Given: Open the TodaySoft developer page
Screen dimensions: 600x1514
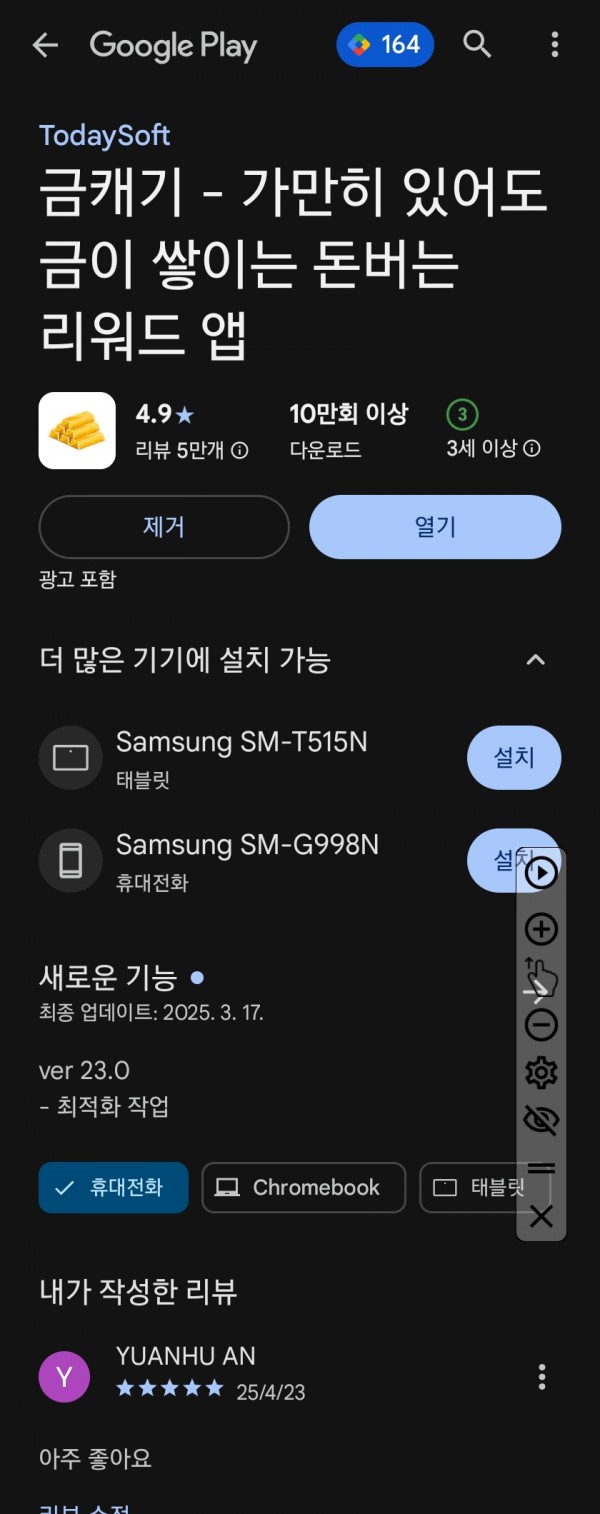Looking at the screenshot, I should point(104,135).
